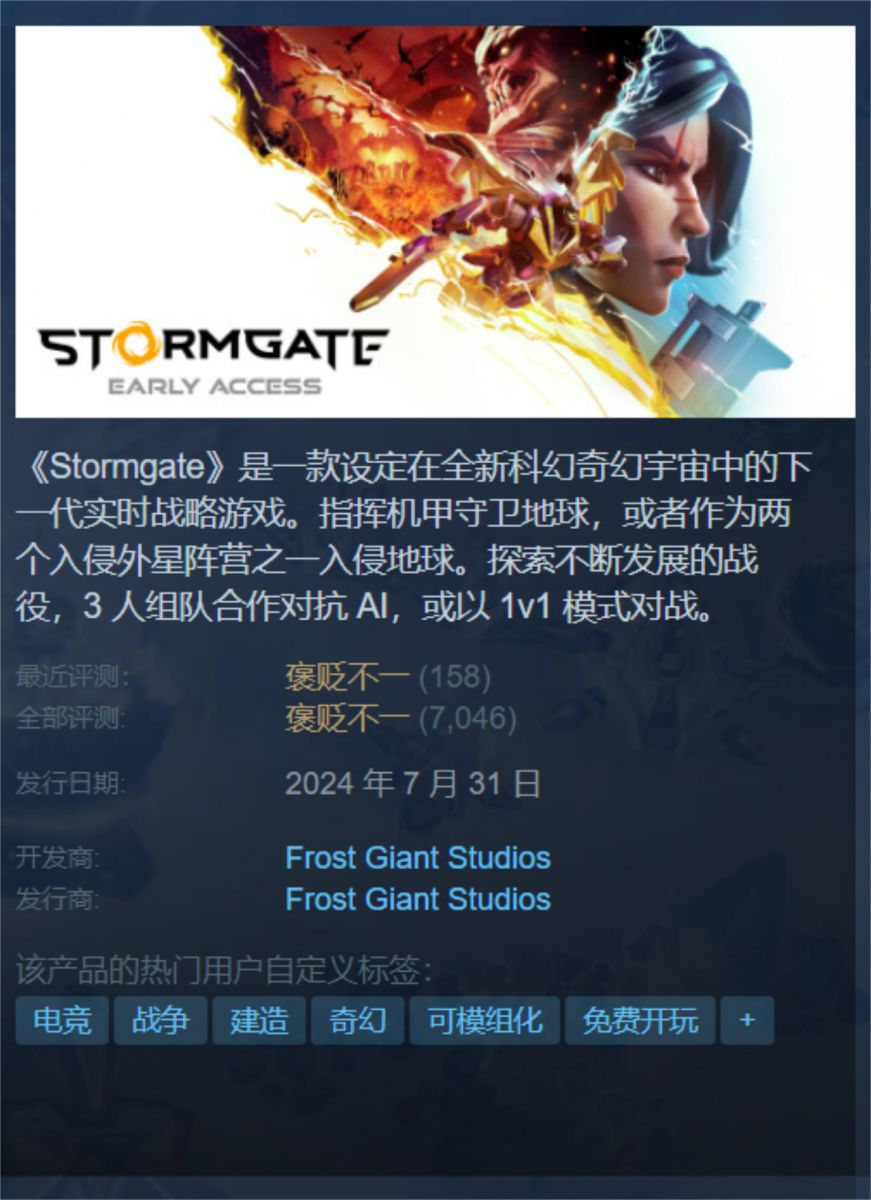The width and height of the screenshot is (871, 1200).
Task: Open the 可模组化 tag
Action: click(x=484, y=1020)
